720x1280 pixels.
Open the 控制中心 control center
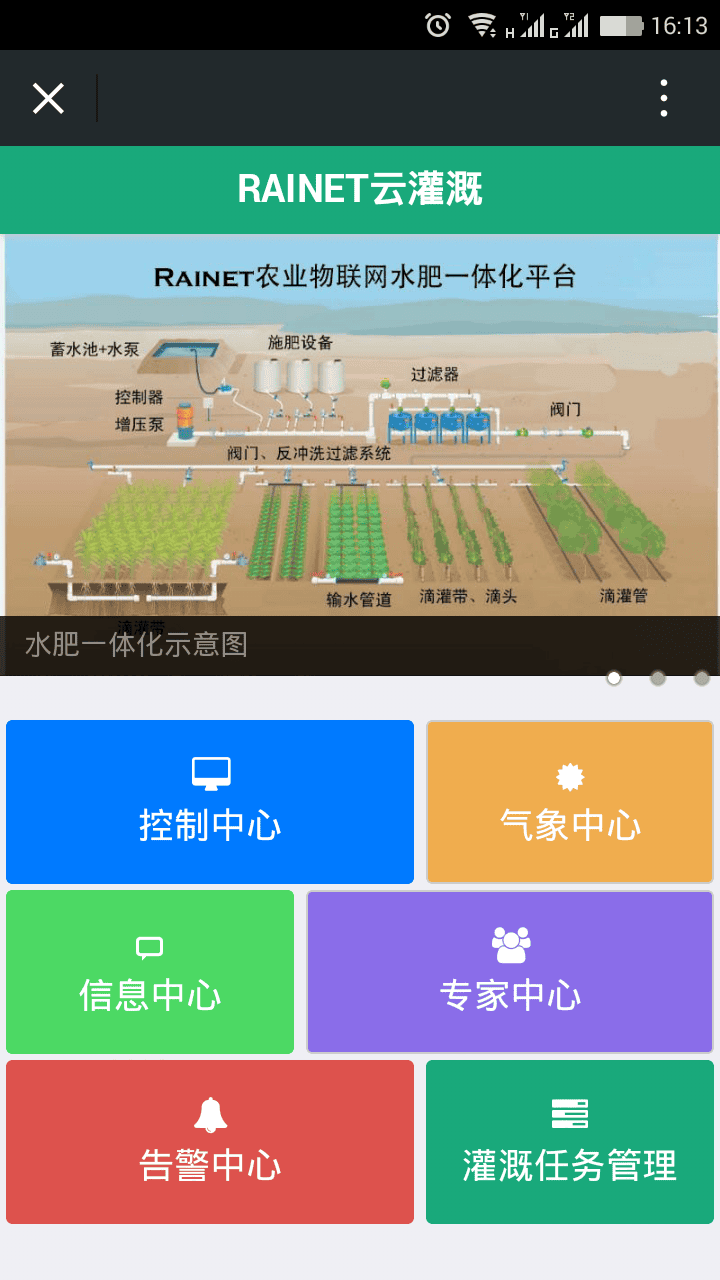pos(210,802)
